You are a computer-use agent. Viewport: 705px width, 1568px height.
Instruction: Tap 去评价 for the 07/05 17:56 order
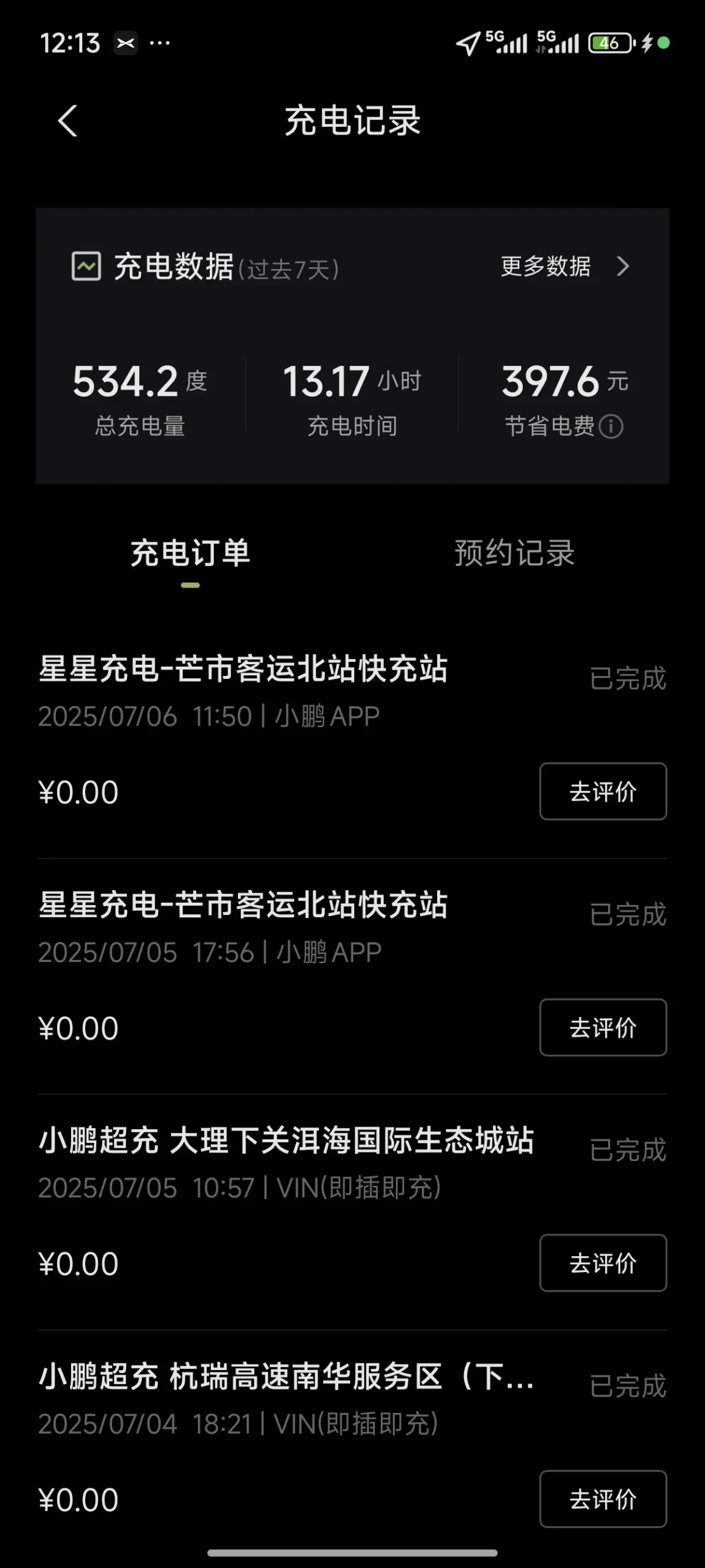click(603, 1028)
